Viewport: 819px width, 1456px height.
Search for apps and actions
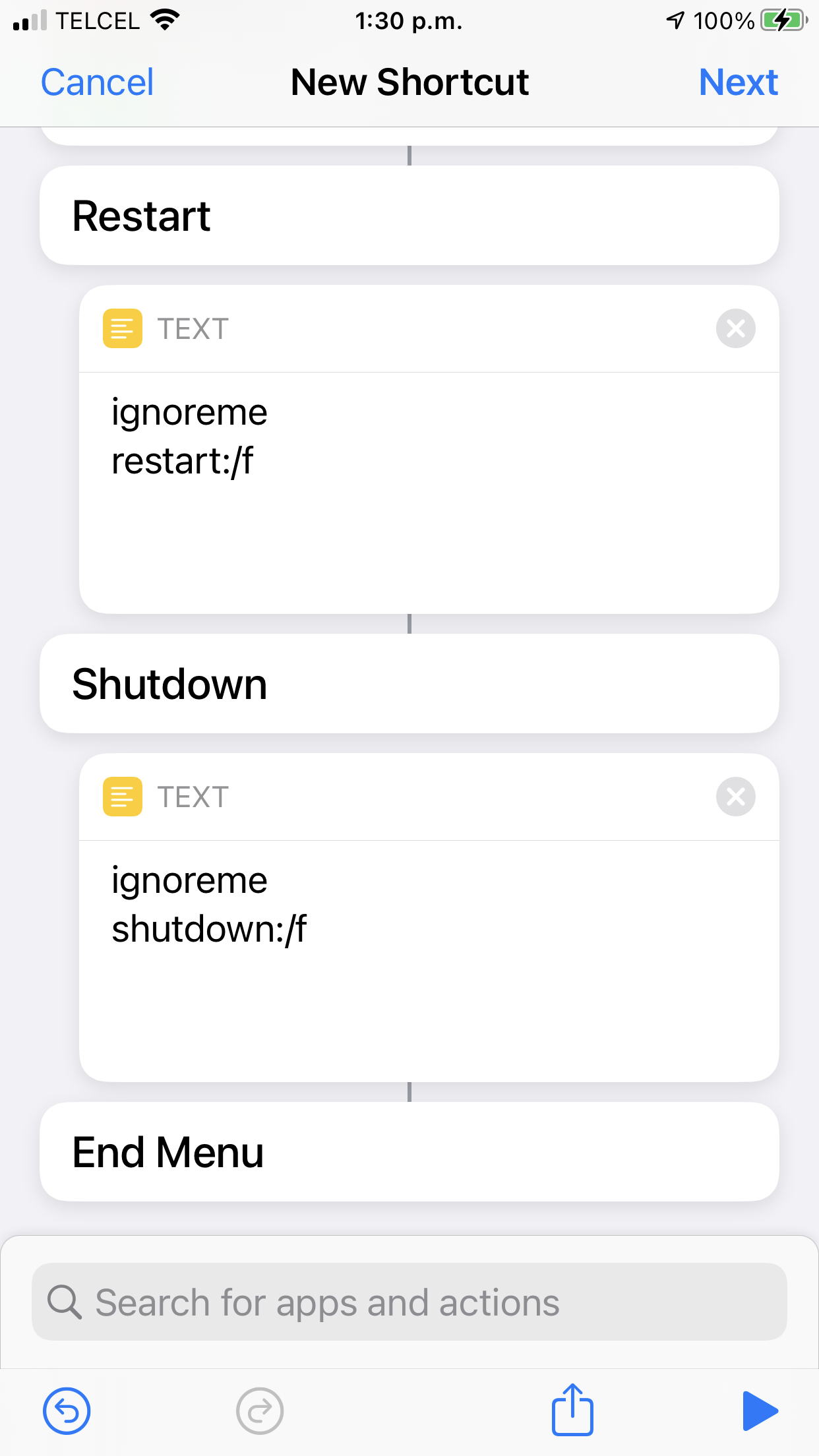click(x=409, y=1302)
